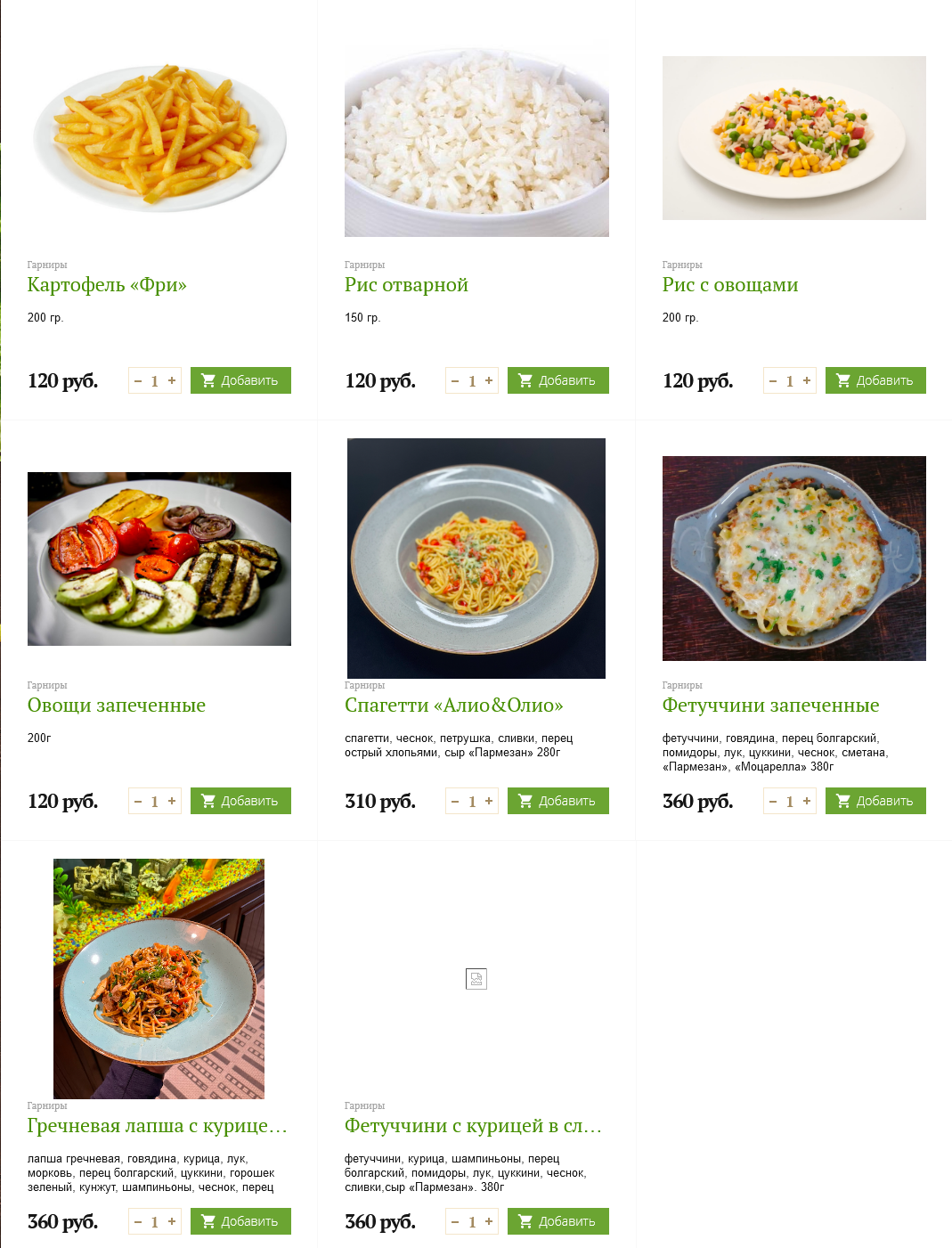The image size is (952, 1248).
Task: Open the Гречневая лапша с курицей title
Action: pos(157,1126)
